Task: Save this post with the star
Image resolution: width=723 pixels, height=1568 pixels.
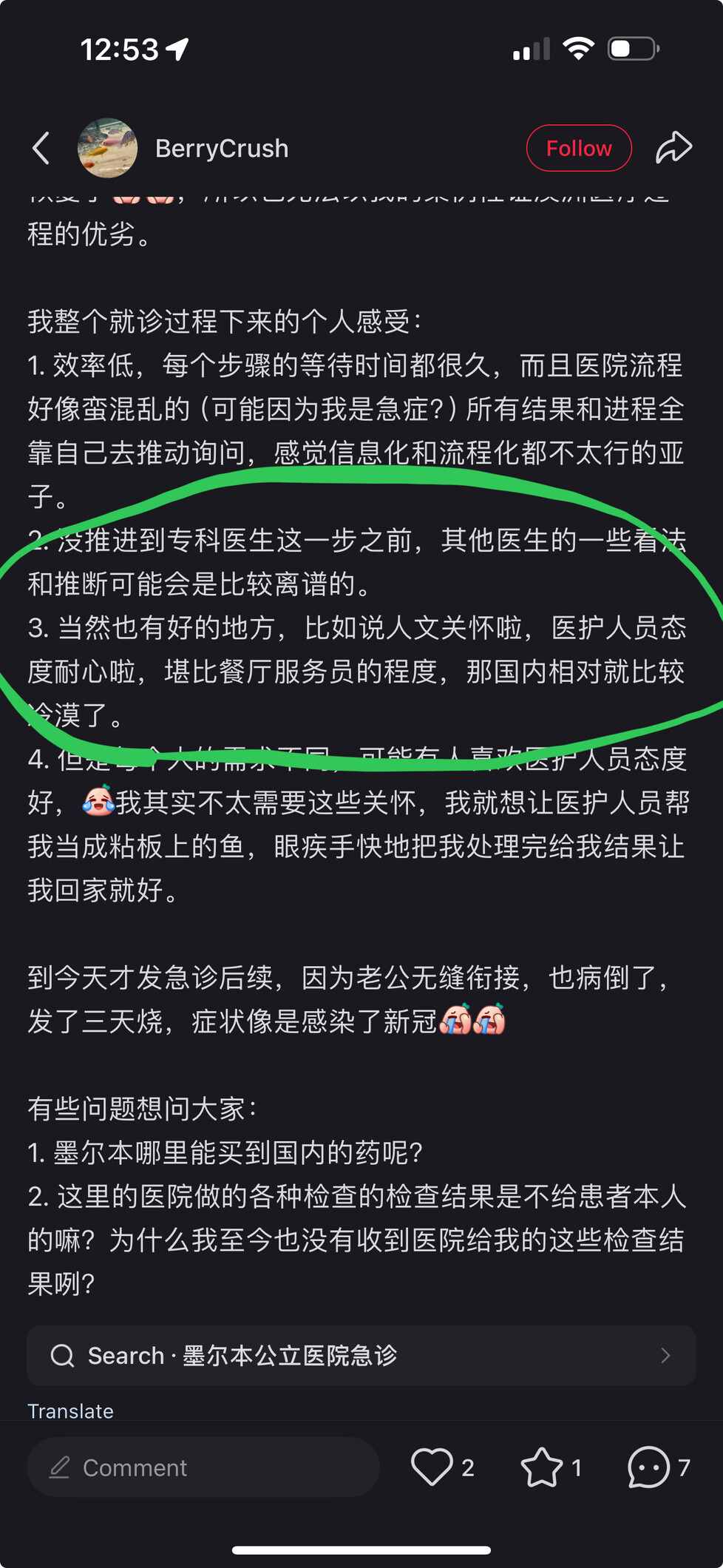Action: tap(542, 1467)
